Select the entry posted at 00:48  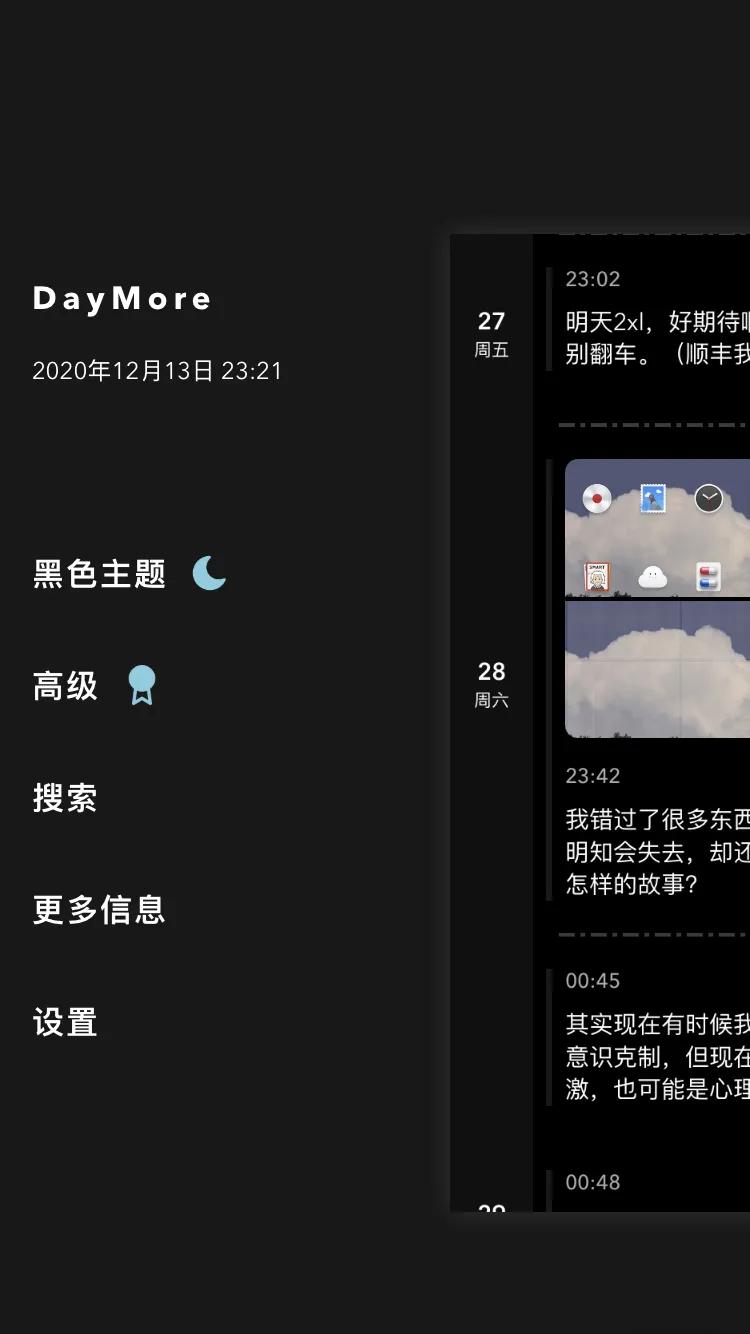pos(597,1182)
